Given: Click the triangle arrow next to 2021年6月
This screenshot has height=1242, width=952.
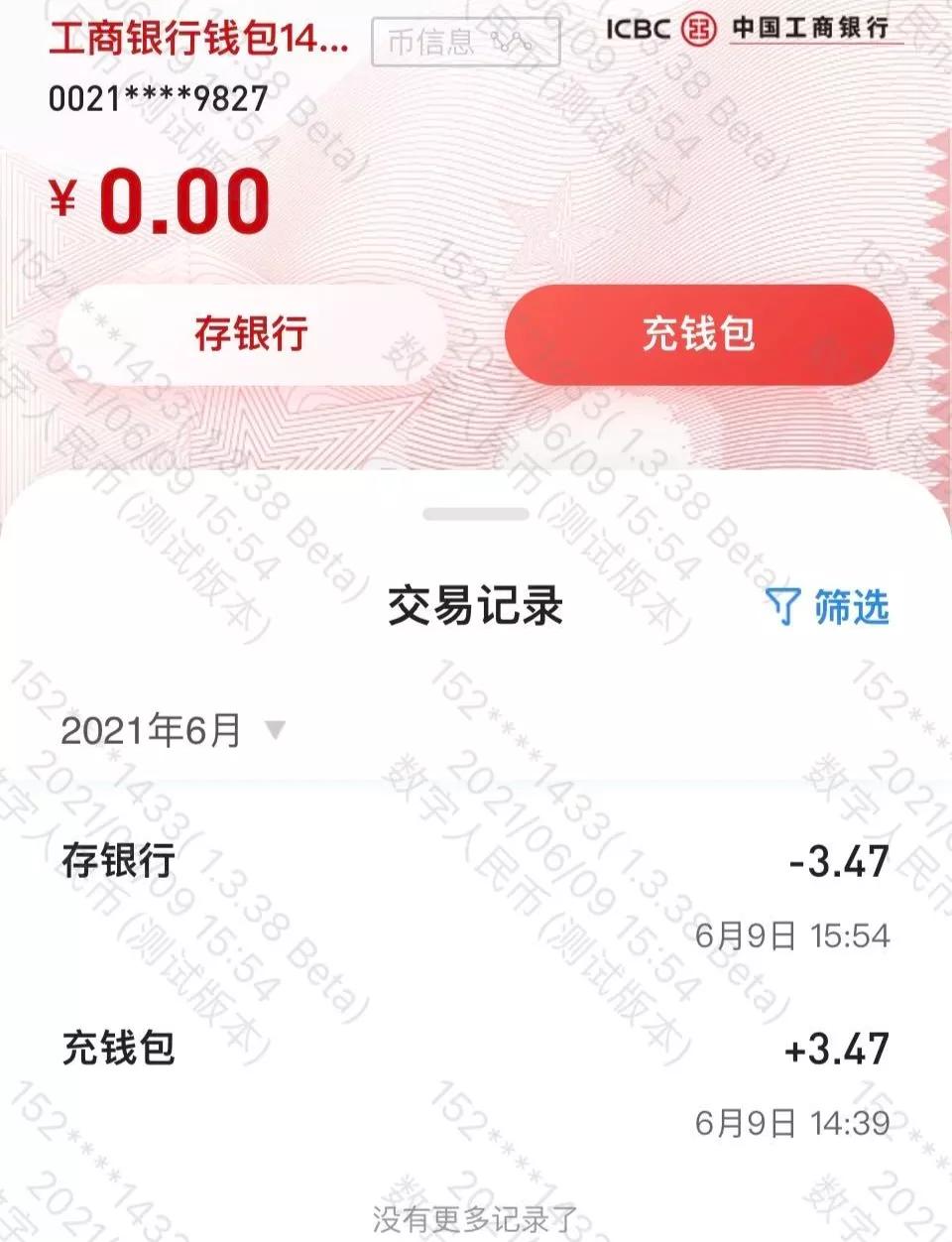Looking at the screenshot, I should [x=276, y=730].
